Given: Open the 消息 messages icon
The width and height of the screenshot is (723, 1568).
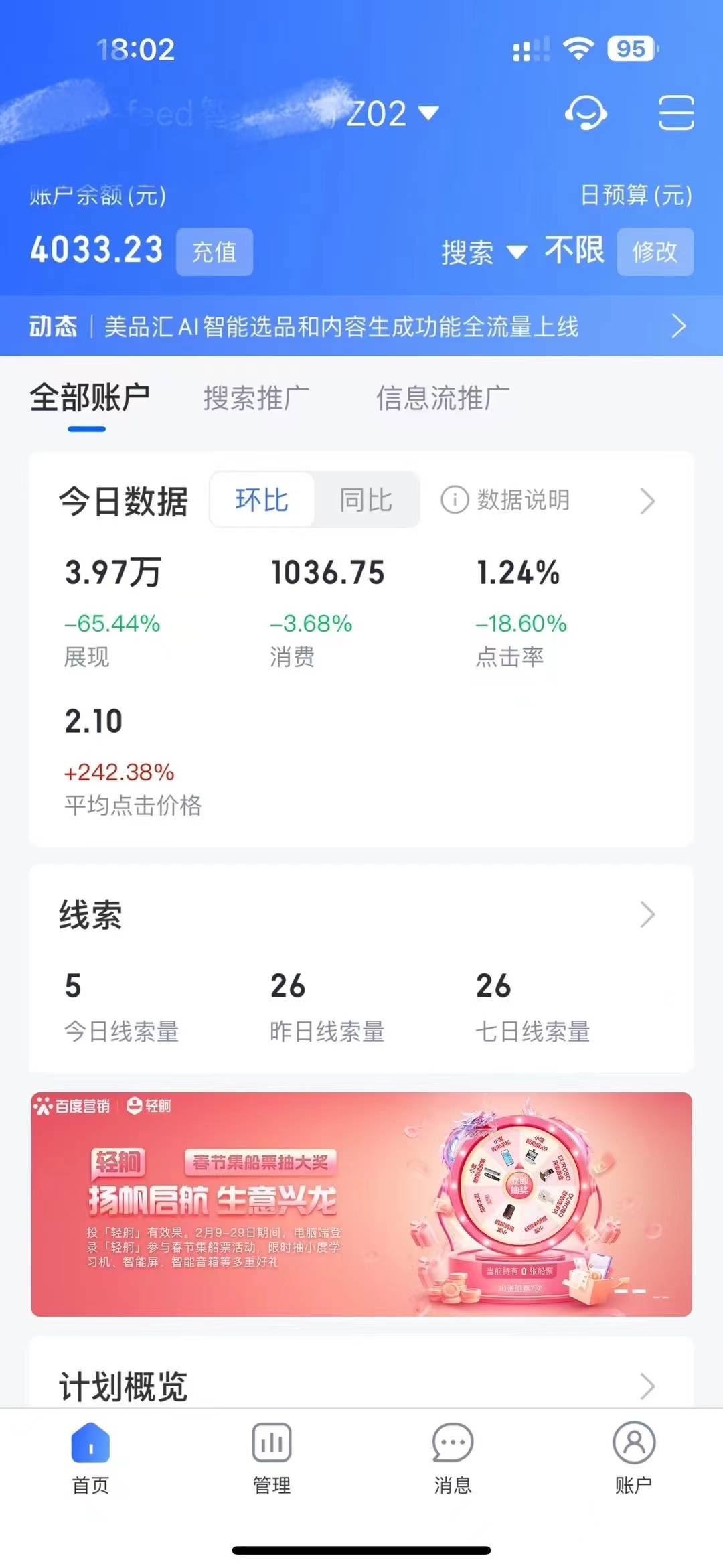Looking at the screenshot, I should click(451, 1450).
